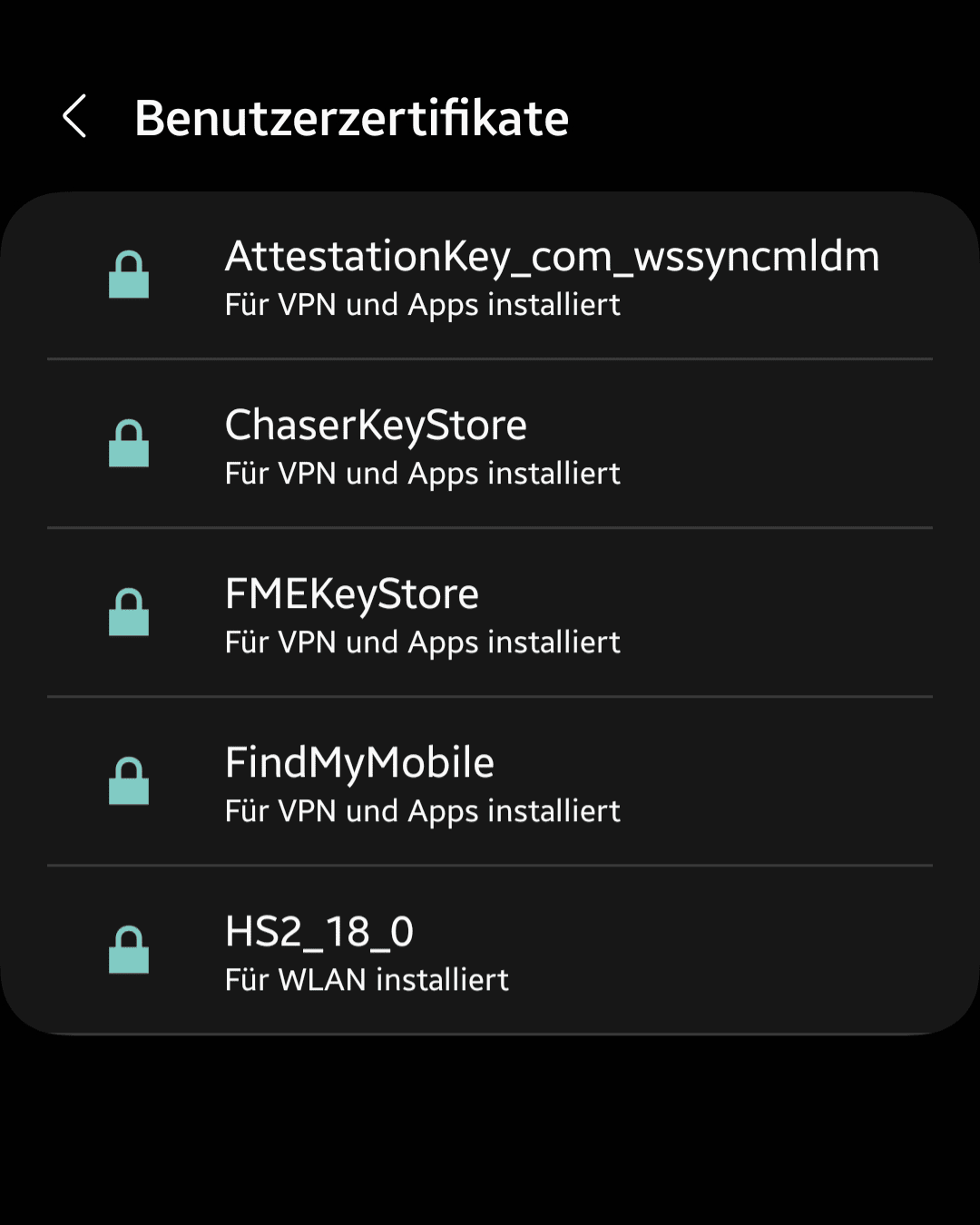This screenshot has width=980, height=1225.
Task: View the FindMyMobile certificate details
Action: pos(490,783)
